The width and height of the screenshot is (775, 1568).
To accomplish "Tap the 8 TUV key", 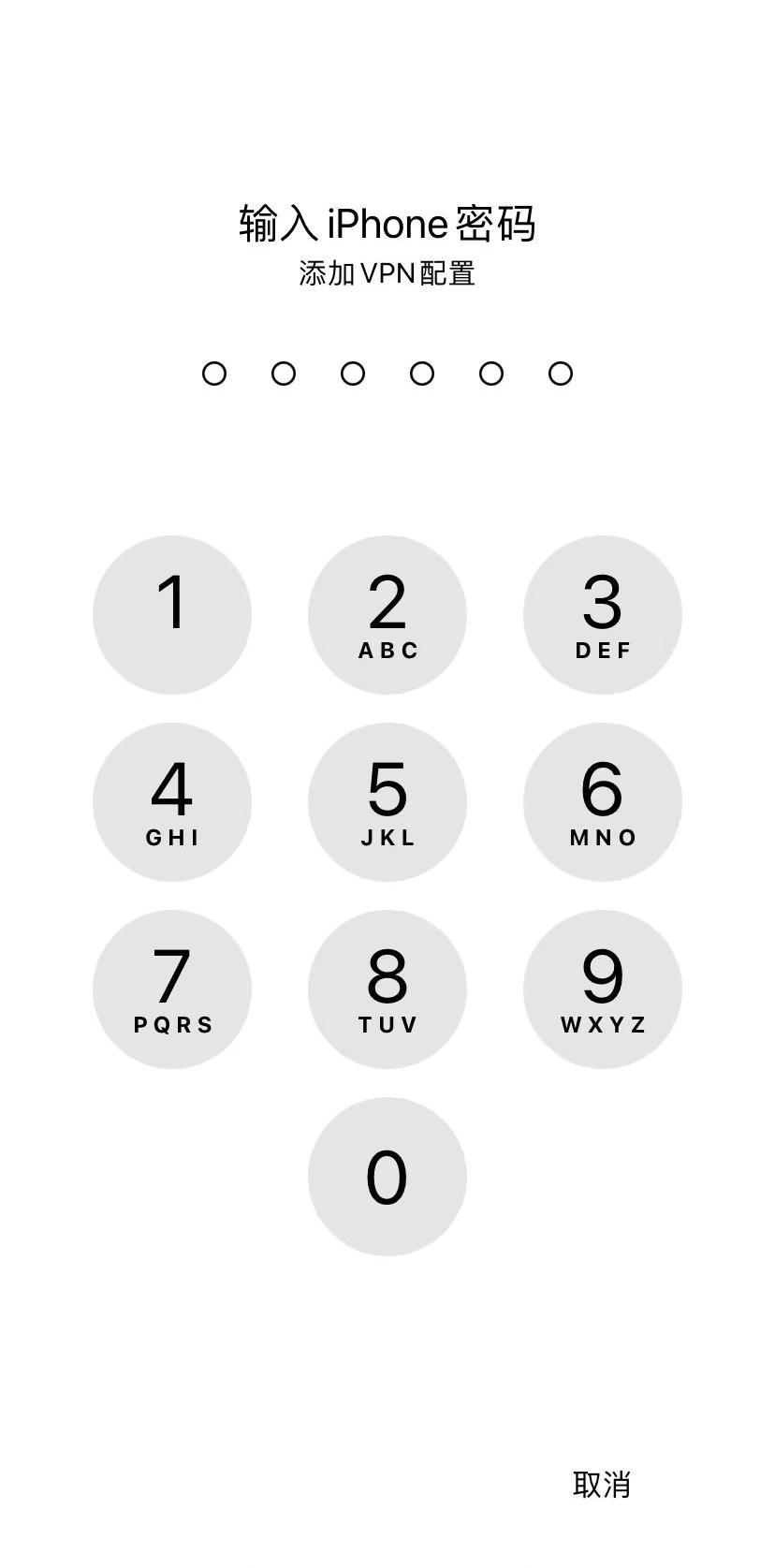I will pyautogui.click(x=387, y=989).
